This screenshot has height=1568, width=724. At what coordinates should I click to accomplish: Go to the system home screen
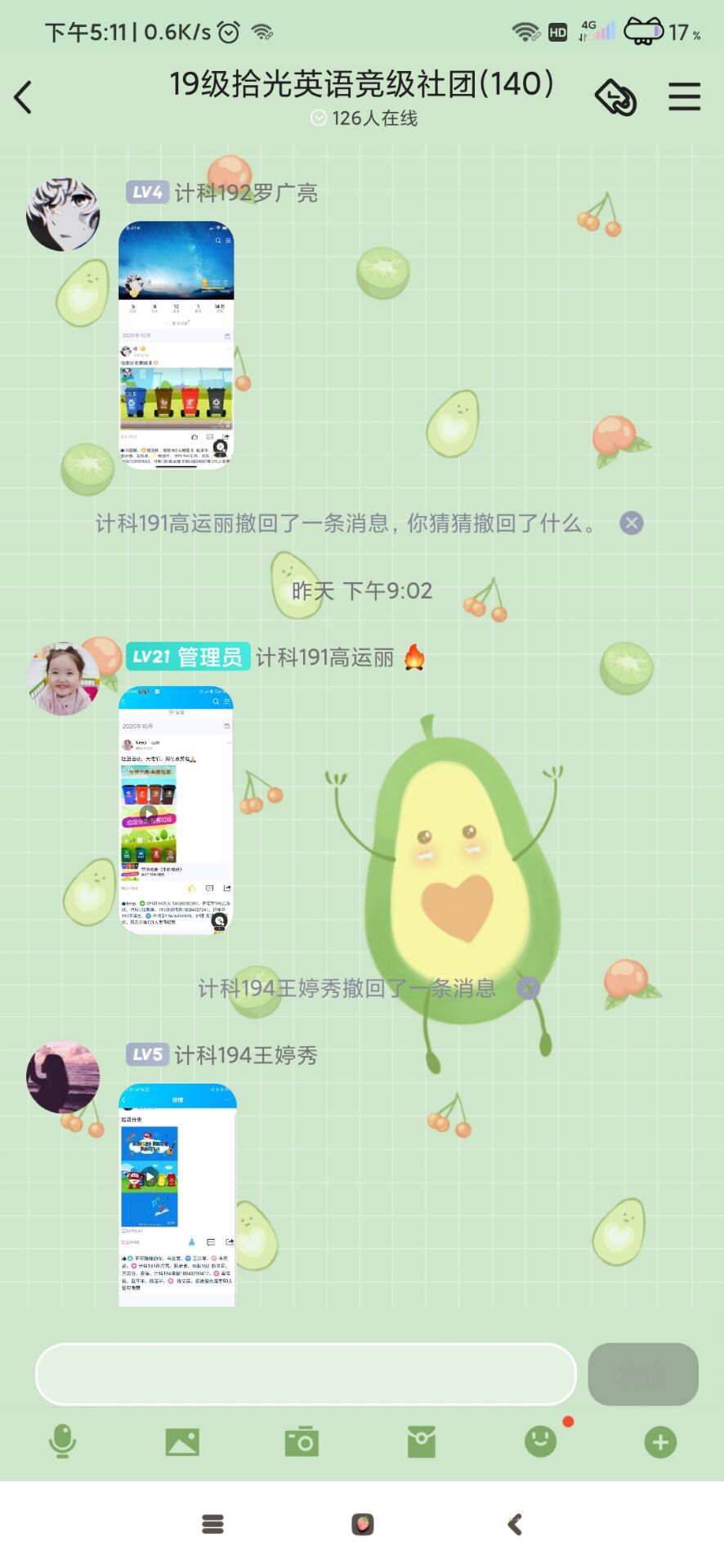[x=362, y=1524]
